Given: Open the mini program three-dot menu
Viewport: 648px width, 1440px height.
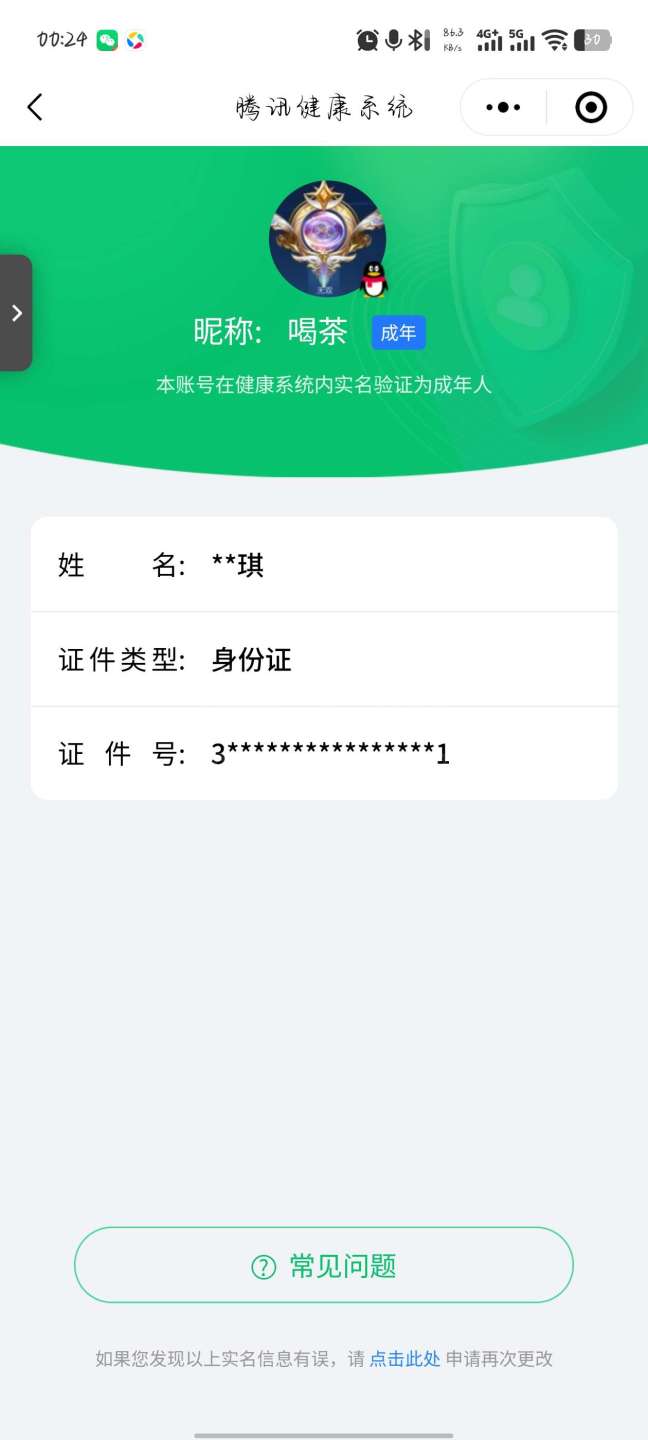Looking at the screenshot, I should click(503, 107).
